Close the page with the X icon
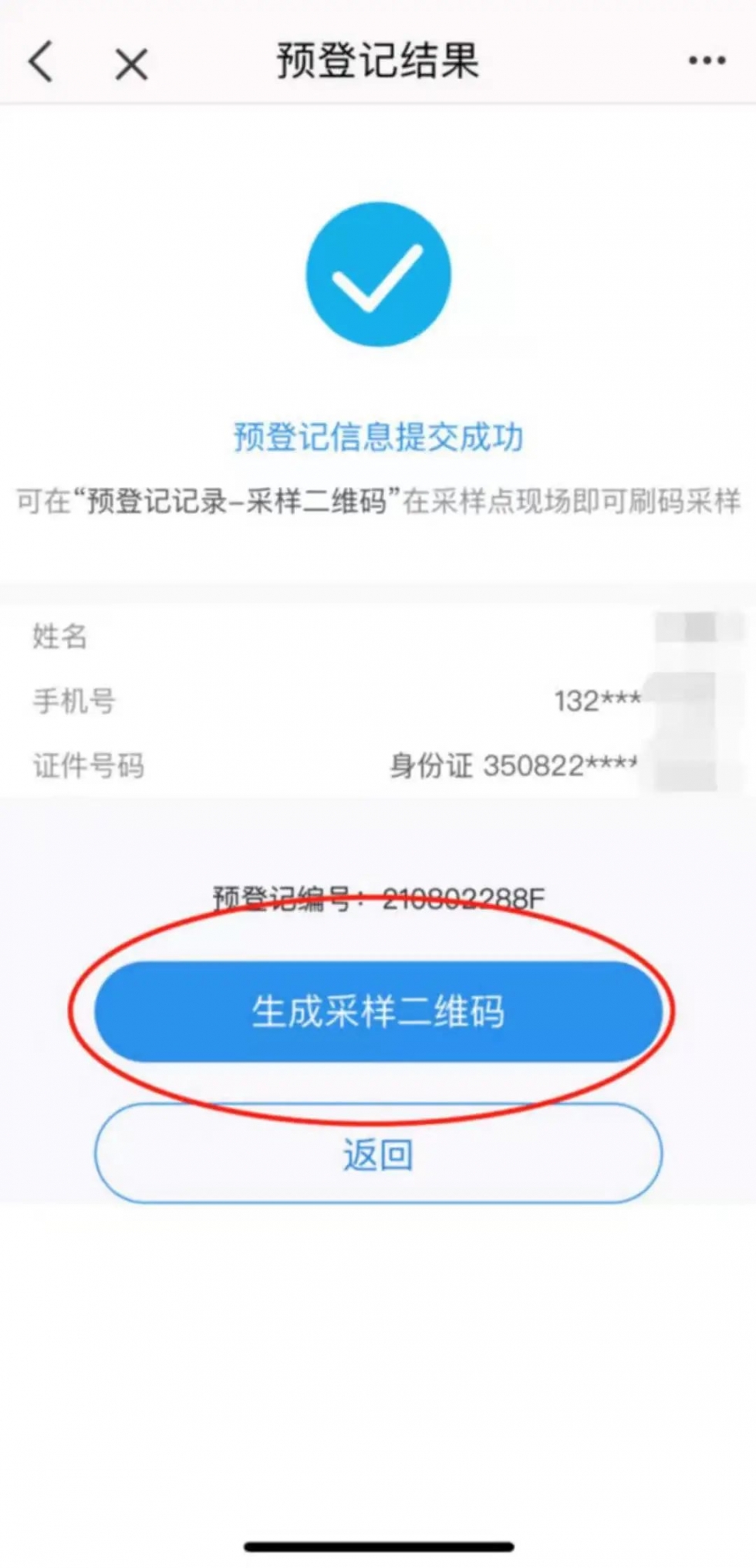 [x=131, y=64]
